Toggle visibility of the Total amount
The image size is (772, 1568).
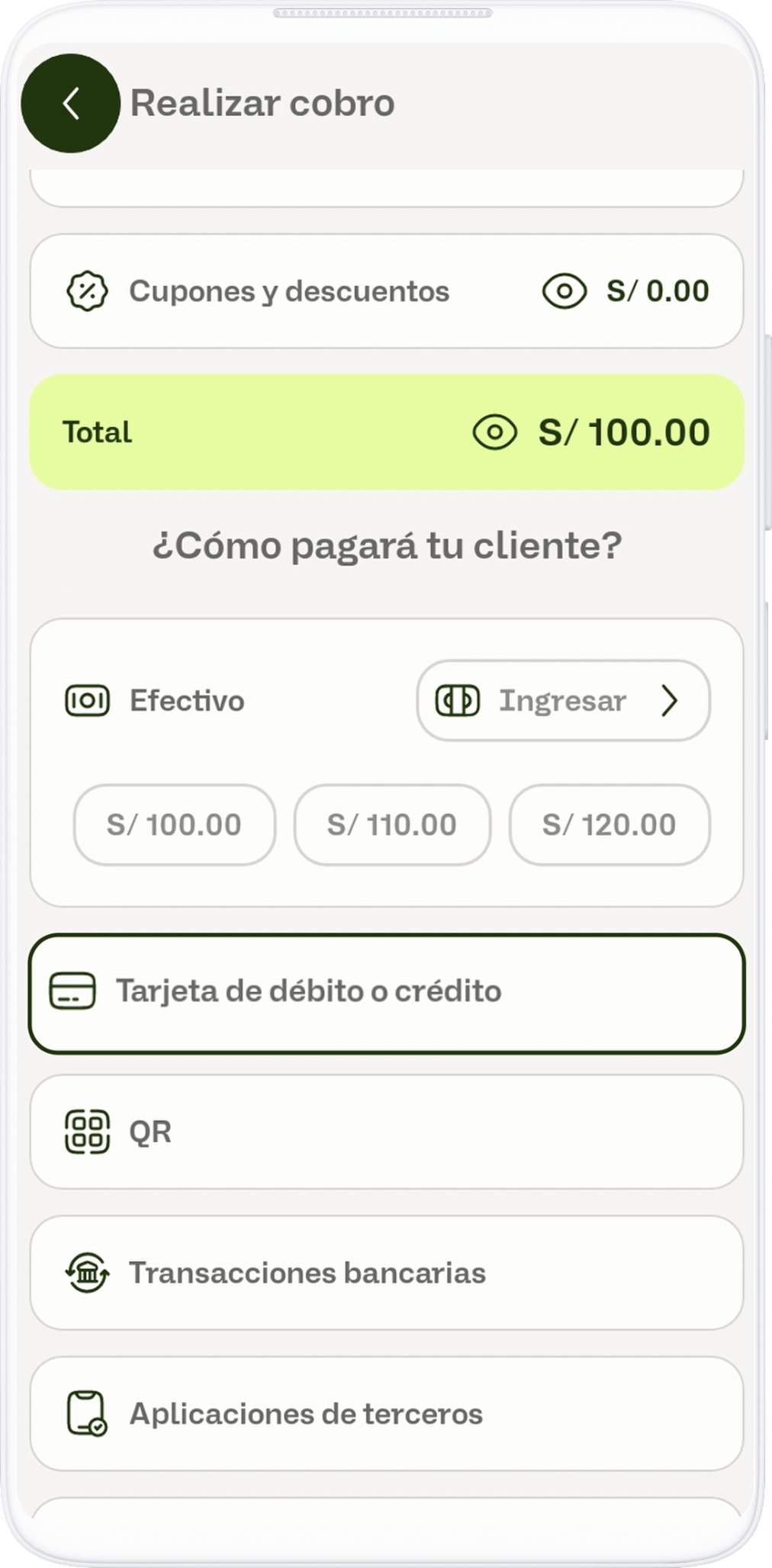[x=494, y=432]
